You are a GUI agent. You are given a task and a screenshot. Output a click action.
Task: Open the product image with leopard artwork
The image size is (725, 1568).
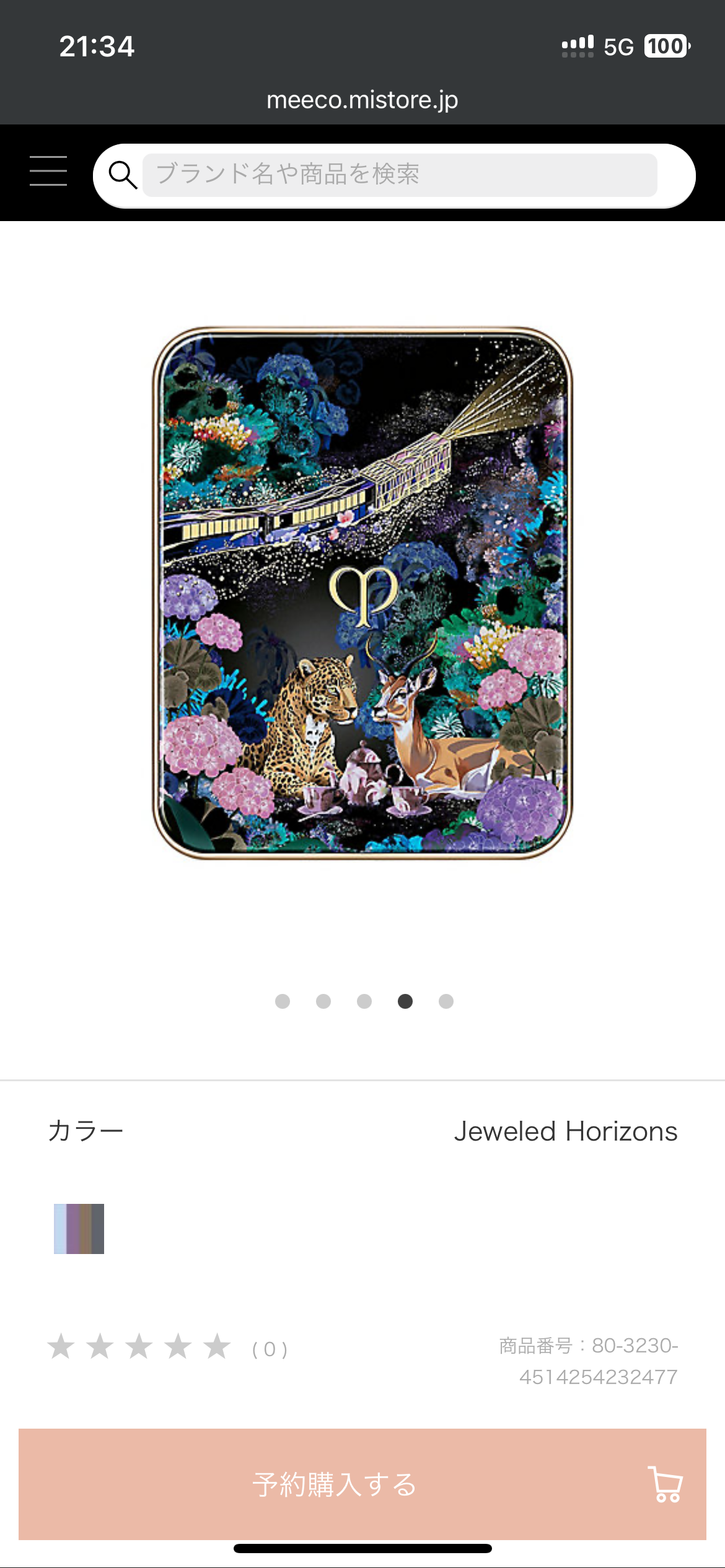362,593
